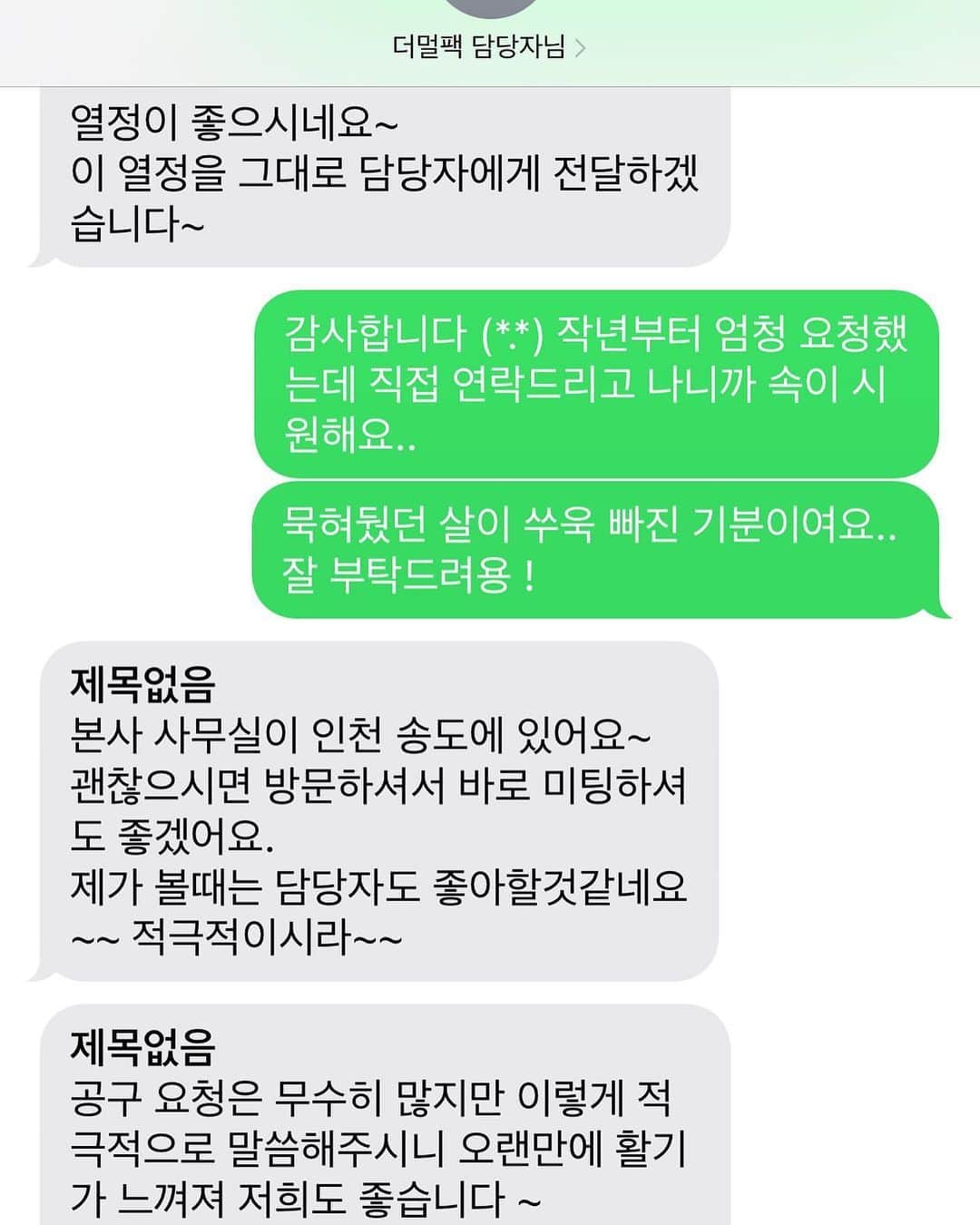980x1225 pixels.
Task: Open contact details for 더멀팩 담당자님
Action: (x=489, y=46)
